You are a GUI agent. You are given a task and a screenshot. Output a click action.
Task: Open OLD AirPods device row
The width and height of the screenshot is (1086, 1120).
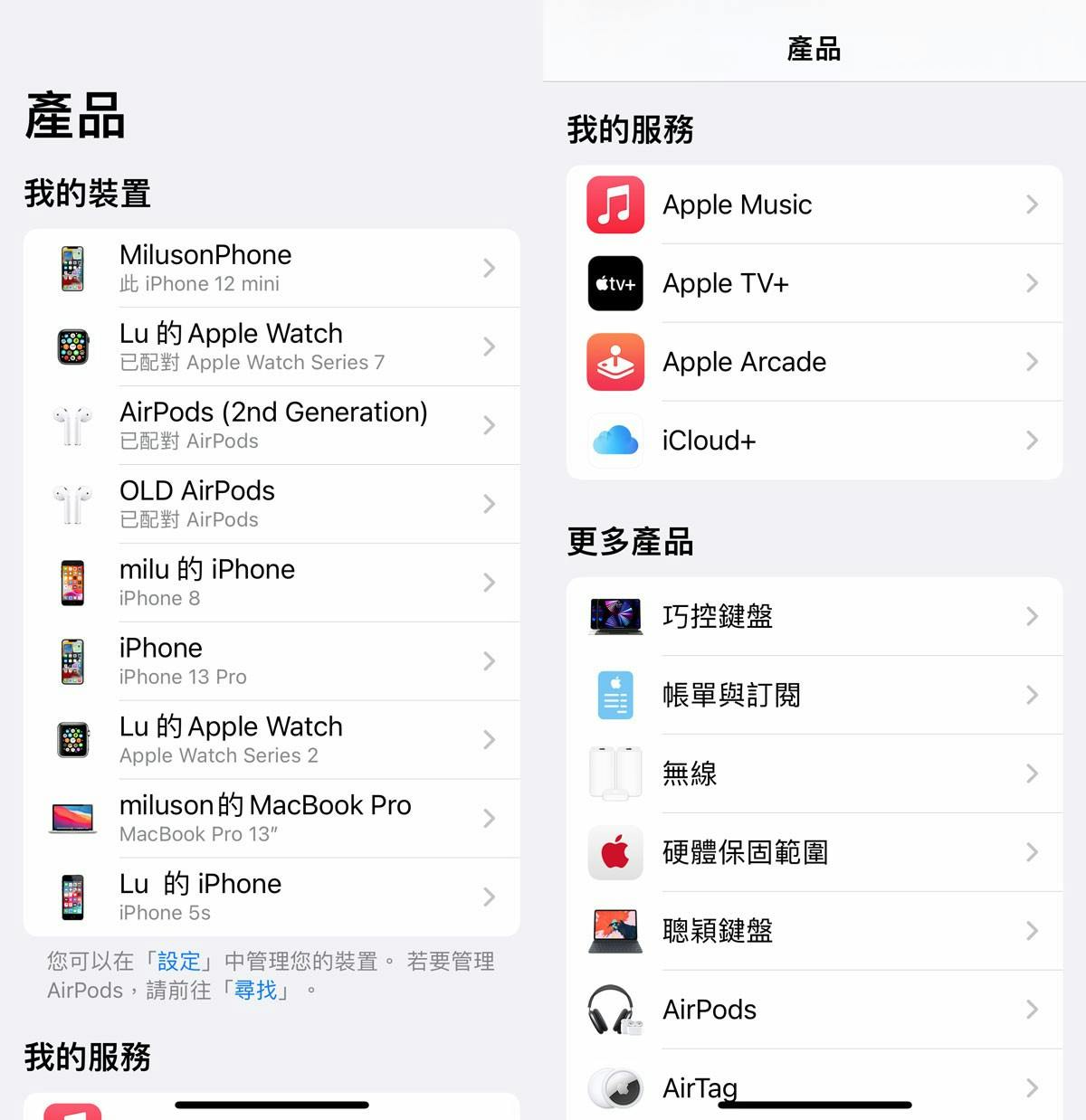point(271,505)
